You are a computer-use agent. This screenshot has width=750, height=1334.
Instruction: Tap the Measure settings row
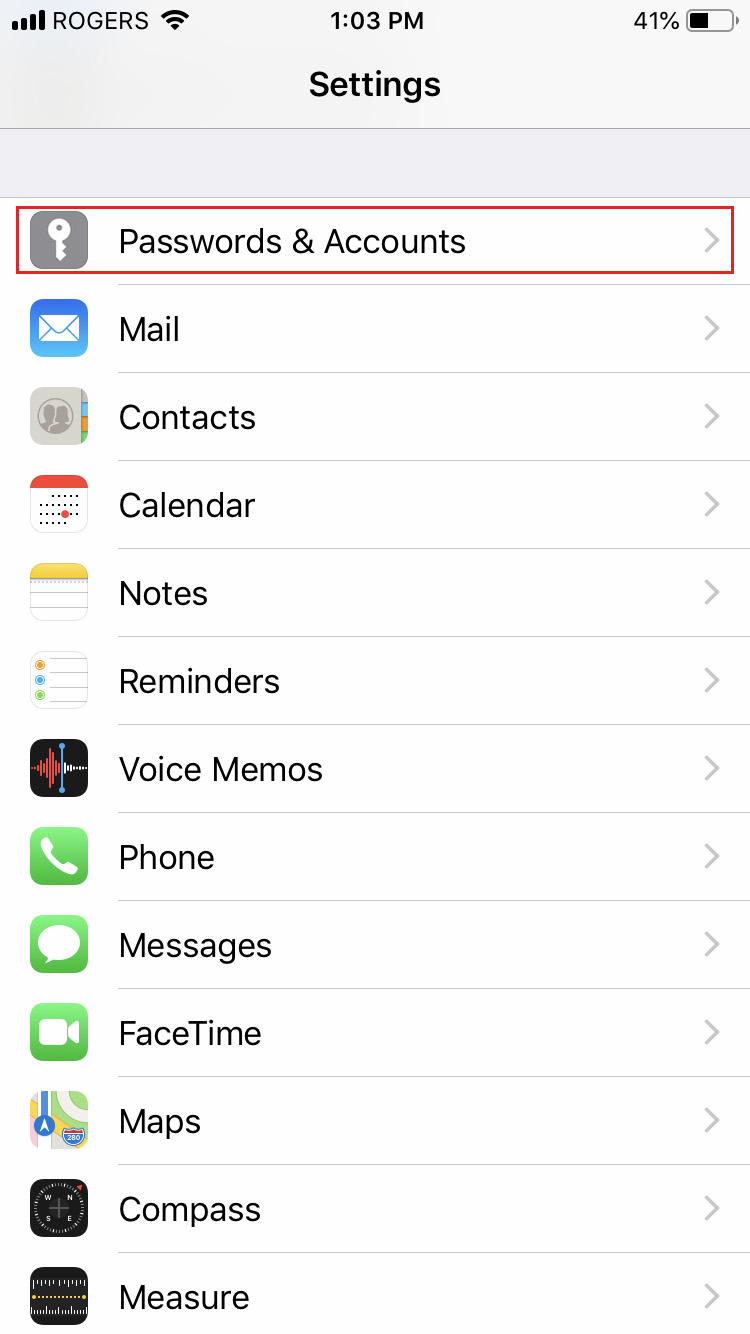pos(375,1294)
